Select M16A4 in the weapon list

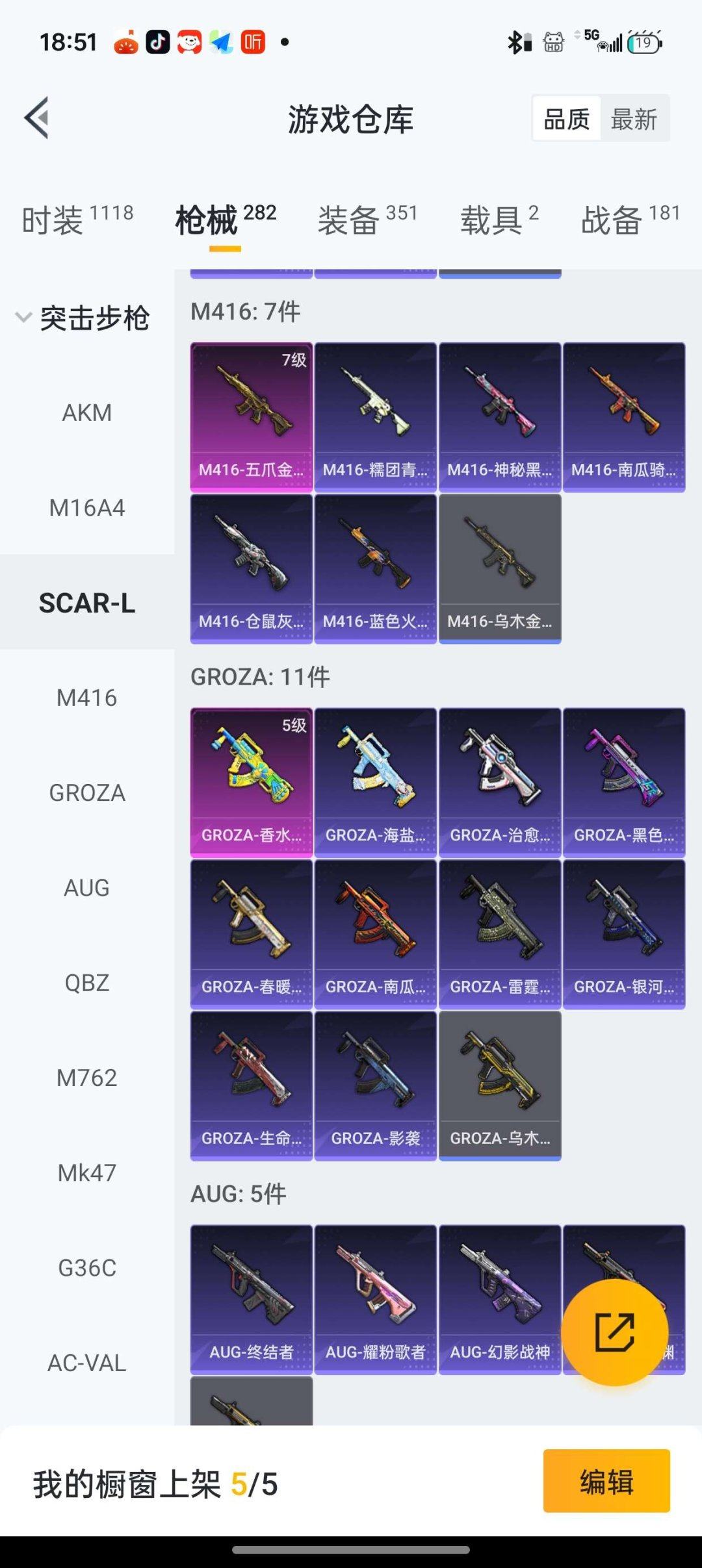pos(87,508)
